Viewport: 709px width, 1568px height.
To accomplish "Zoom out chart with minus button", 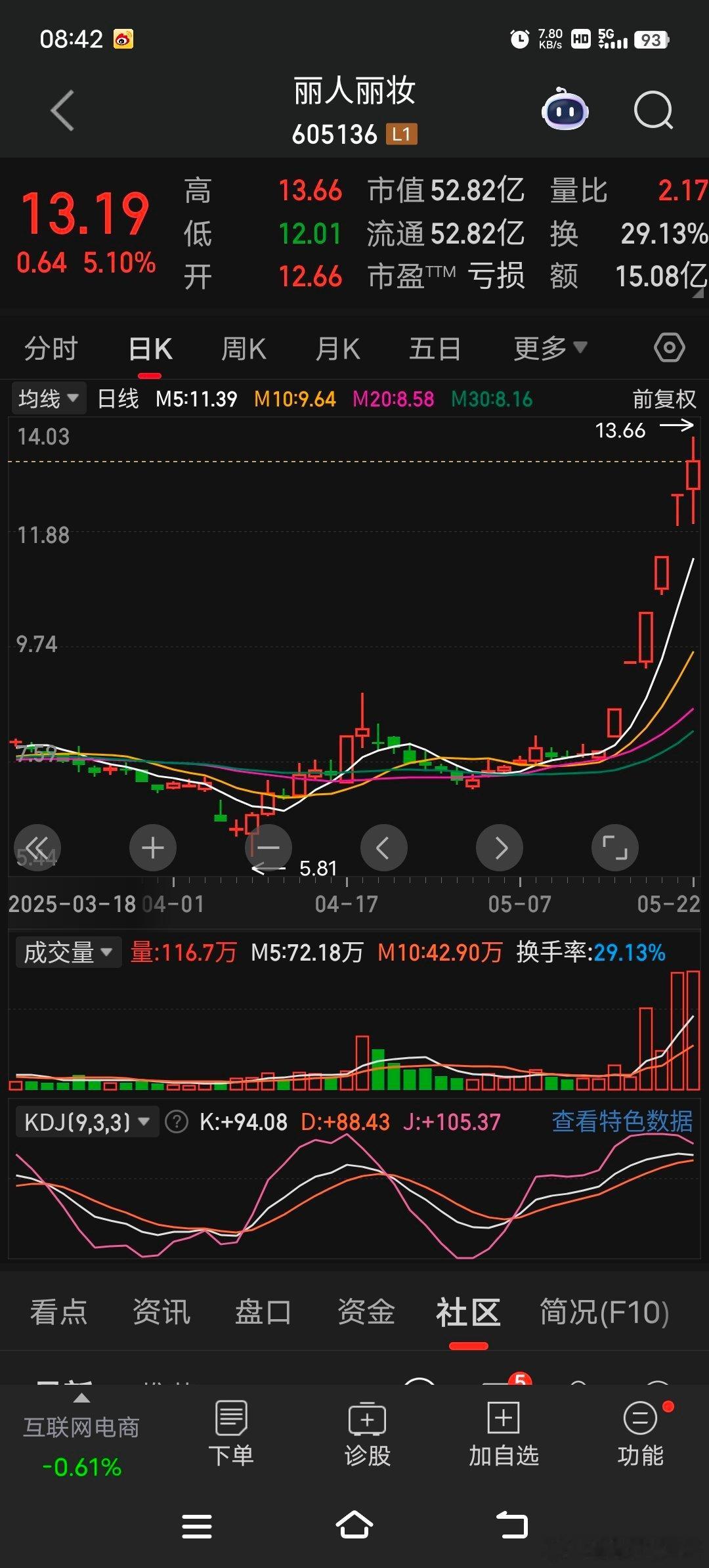I will pyautogui.click(x=269, y=848).
